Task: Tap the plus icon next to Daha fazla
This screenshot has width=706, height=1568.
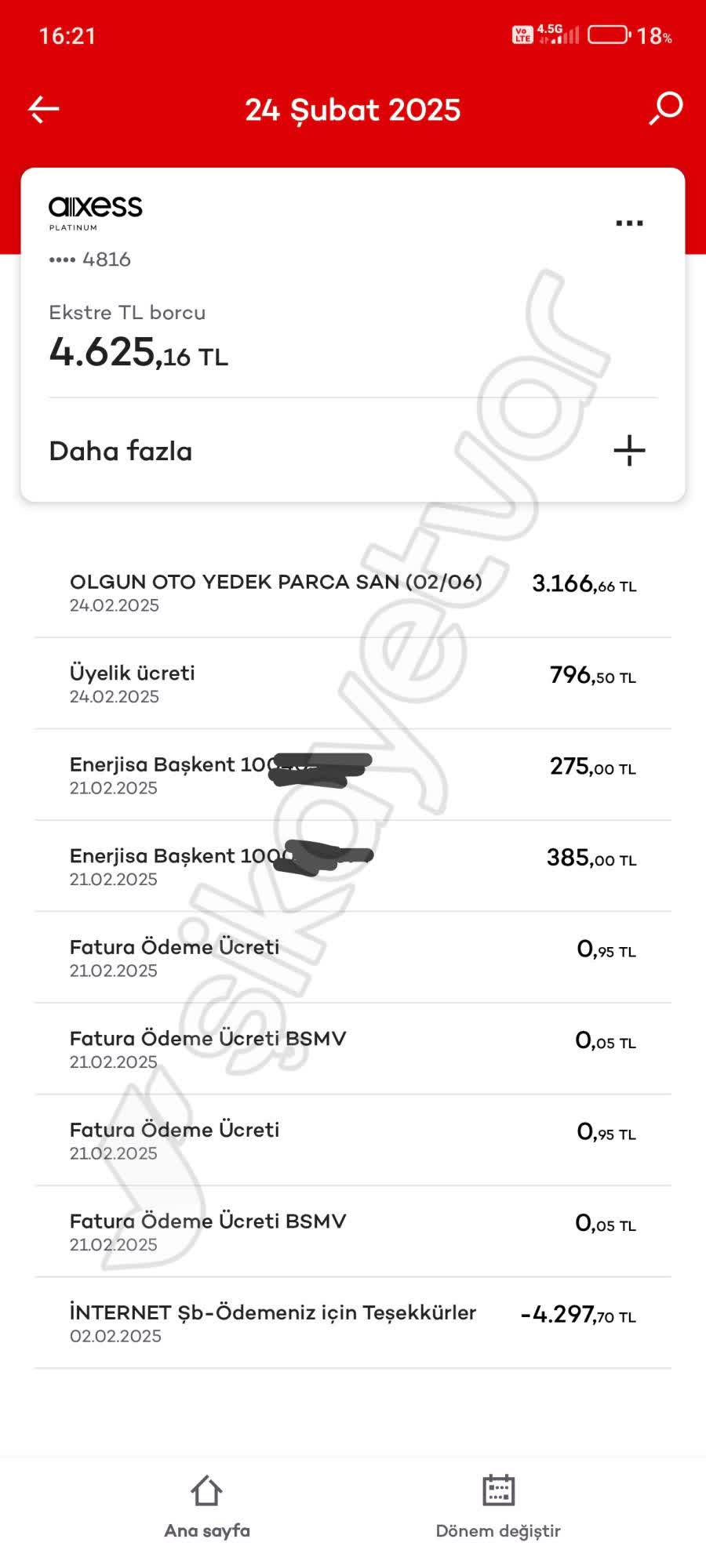Action: [x=628, y=450]
